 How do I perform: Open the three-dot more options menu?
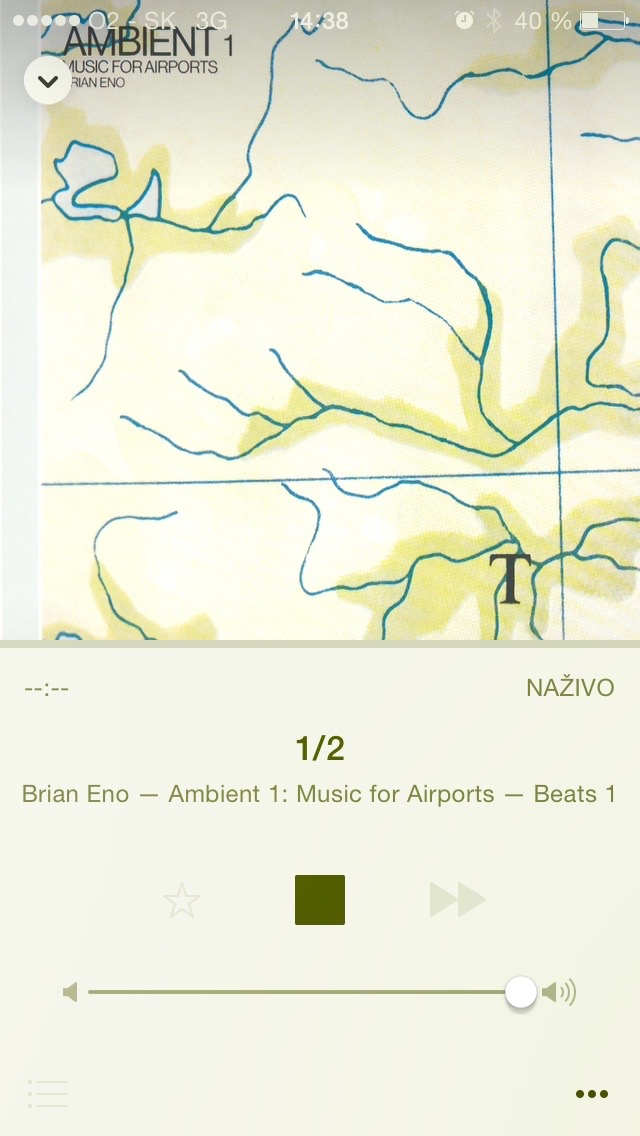point(592,1094)
